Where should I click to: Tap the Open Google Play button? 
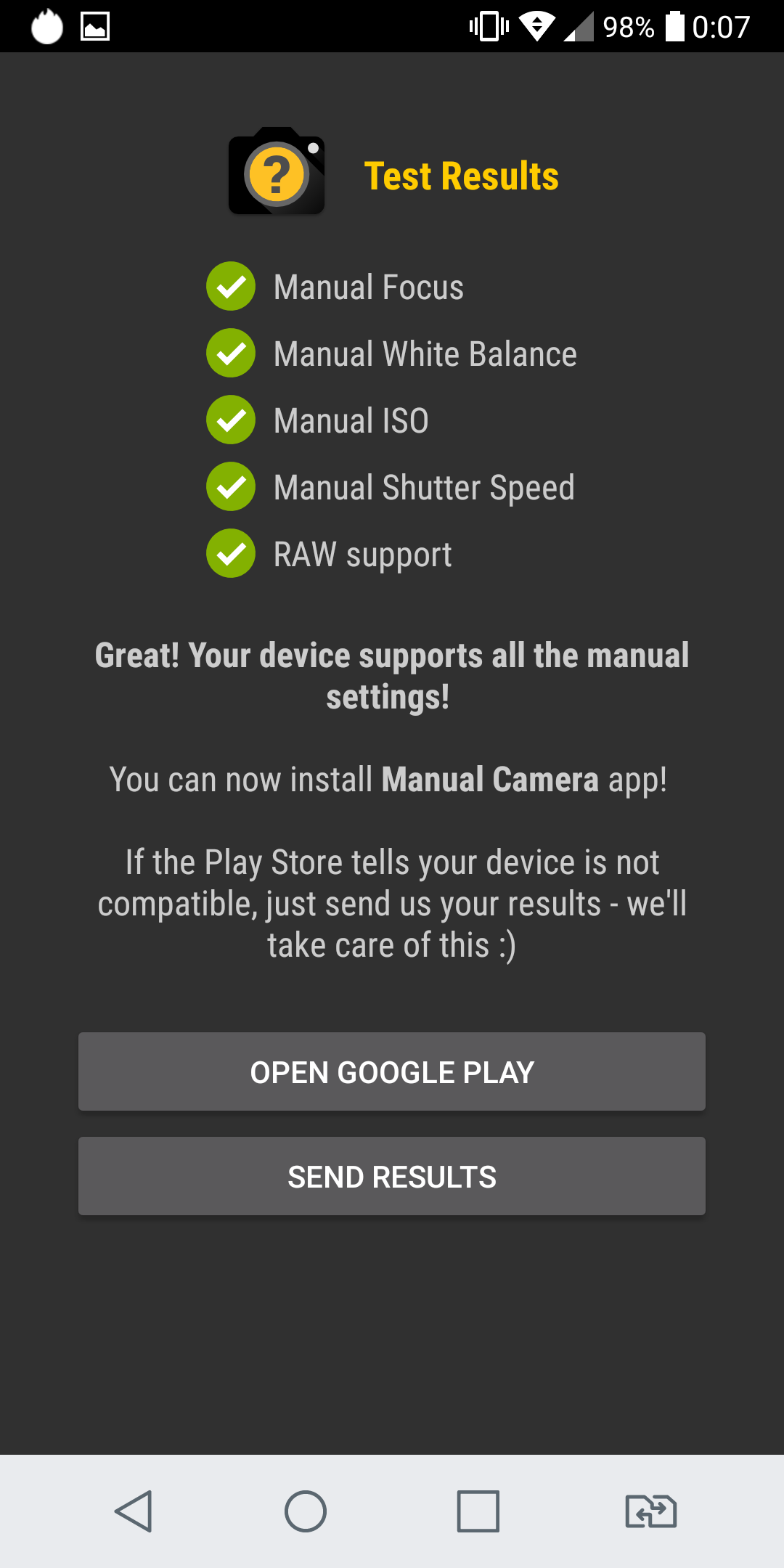coord(392,1071)
